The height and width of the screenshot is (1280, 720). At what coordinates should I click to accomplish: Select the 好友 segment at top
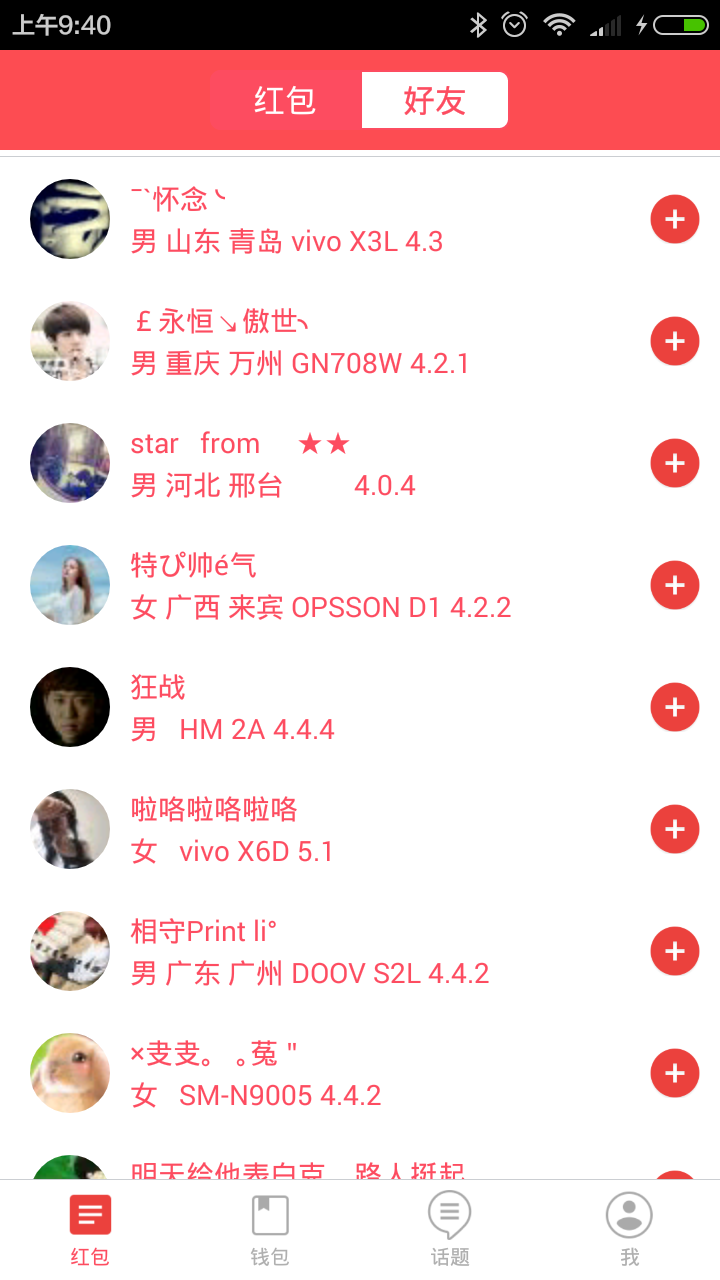pos(434,100)
